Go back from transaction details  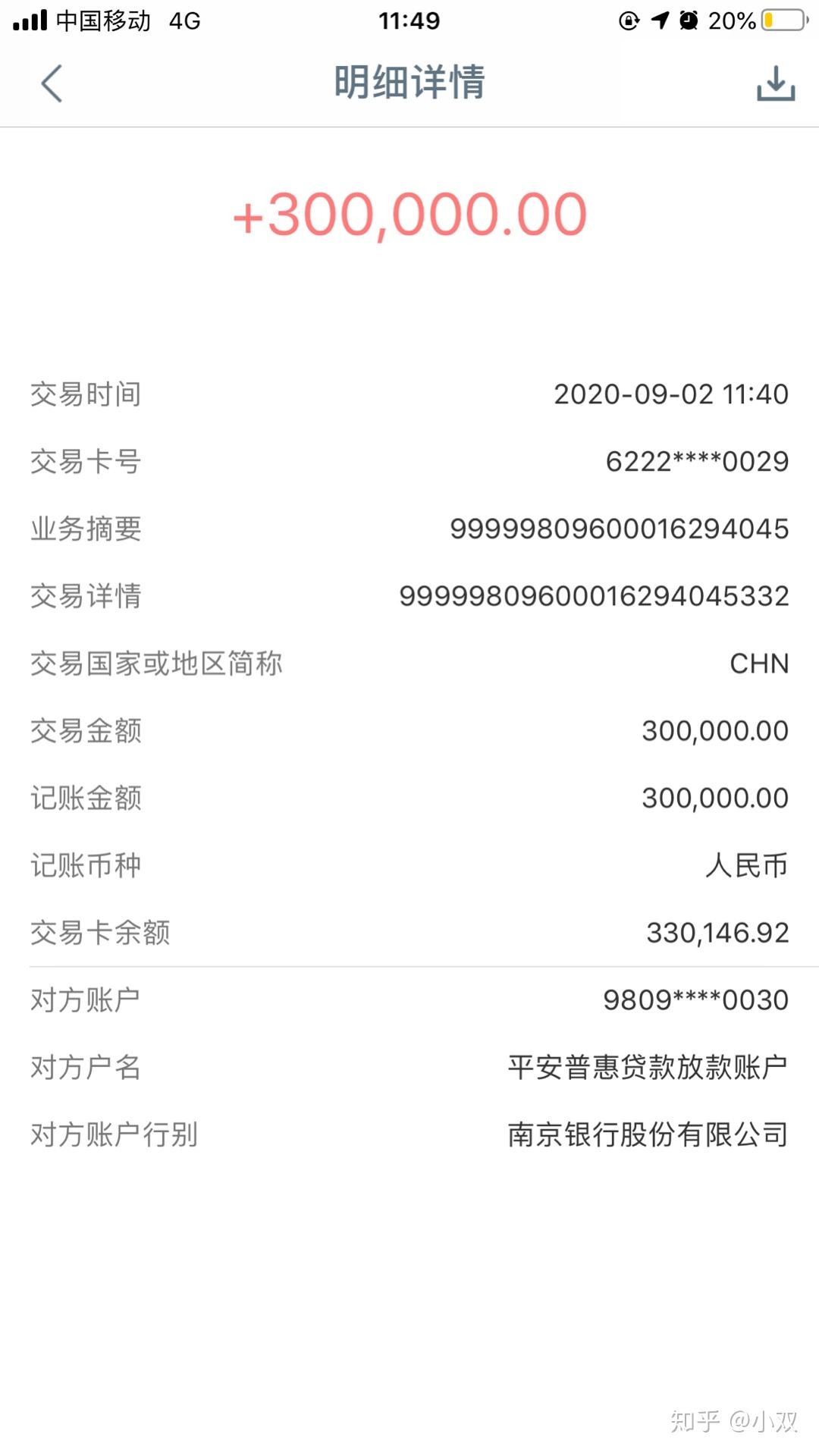click(52, 83)
